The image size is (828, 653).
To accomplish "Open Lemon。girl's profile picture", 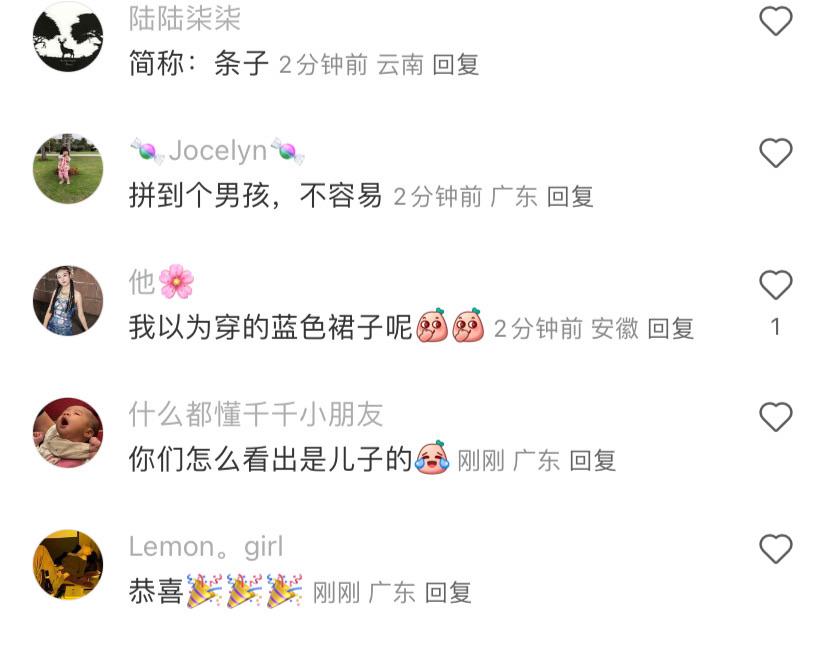I will 68,564.
